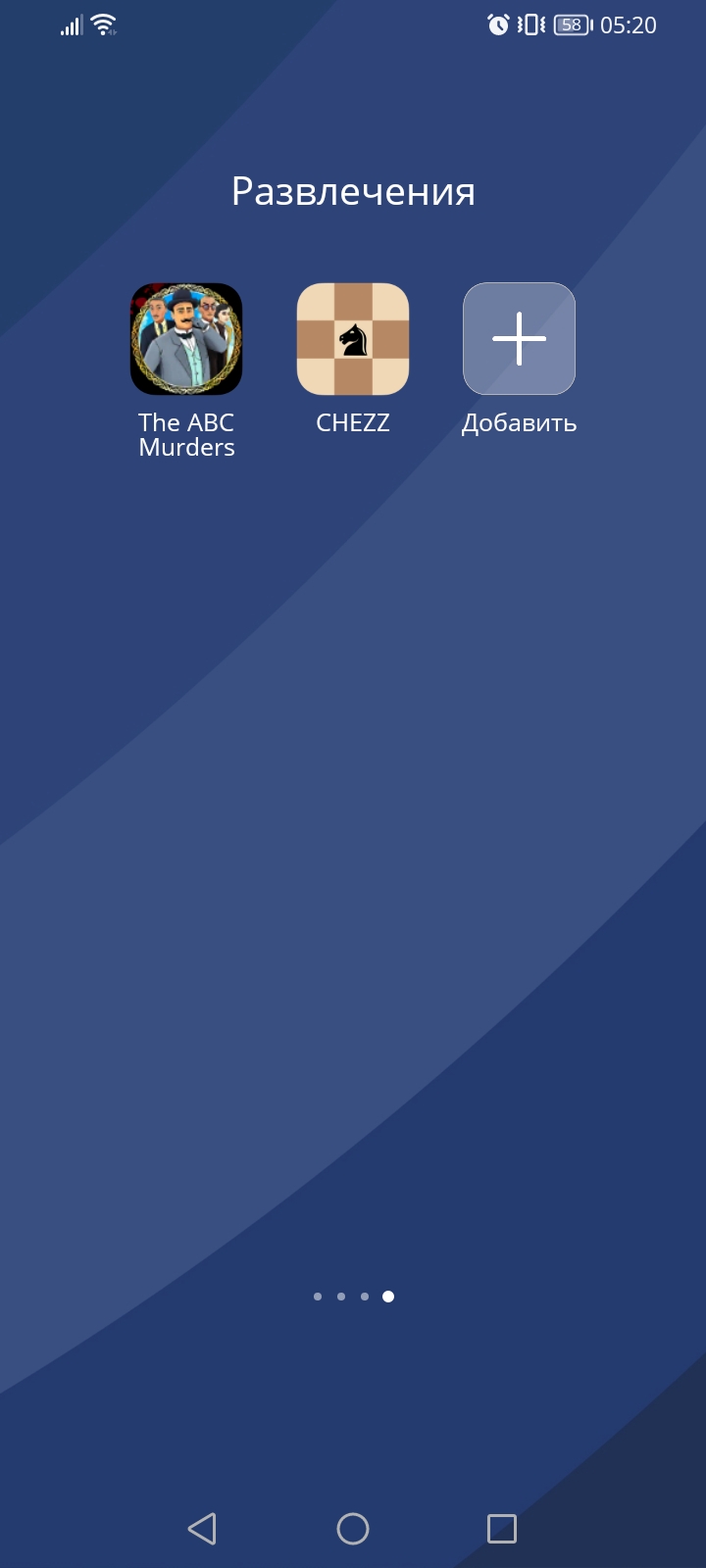The image size is (706, 1568).
Task: Tap Добавить to add an app
Action: pos(519,339)
